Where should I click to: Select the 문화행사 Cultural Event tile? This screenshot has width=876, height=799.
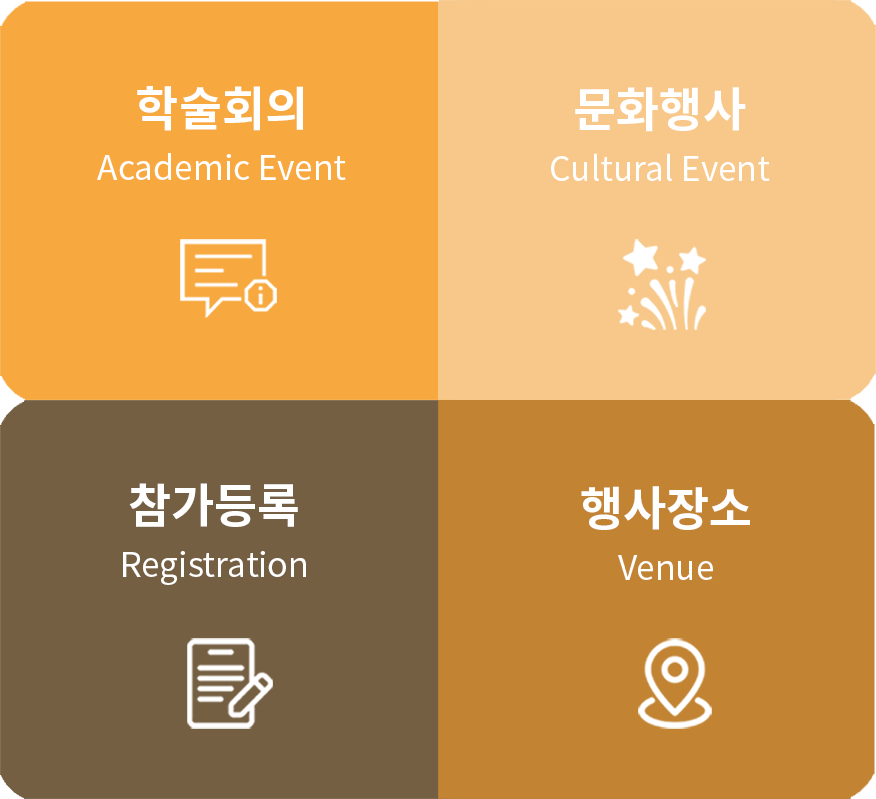point(657,200)
